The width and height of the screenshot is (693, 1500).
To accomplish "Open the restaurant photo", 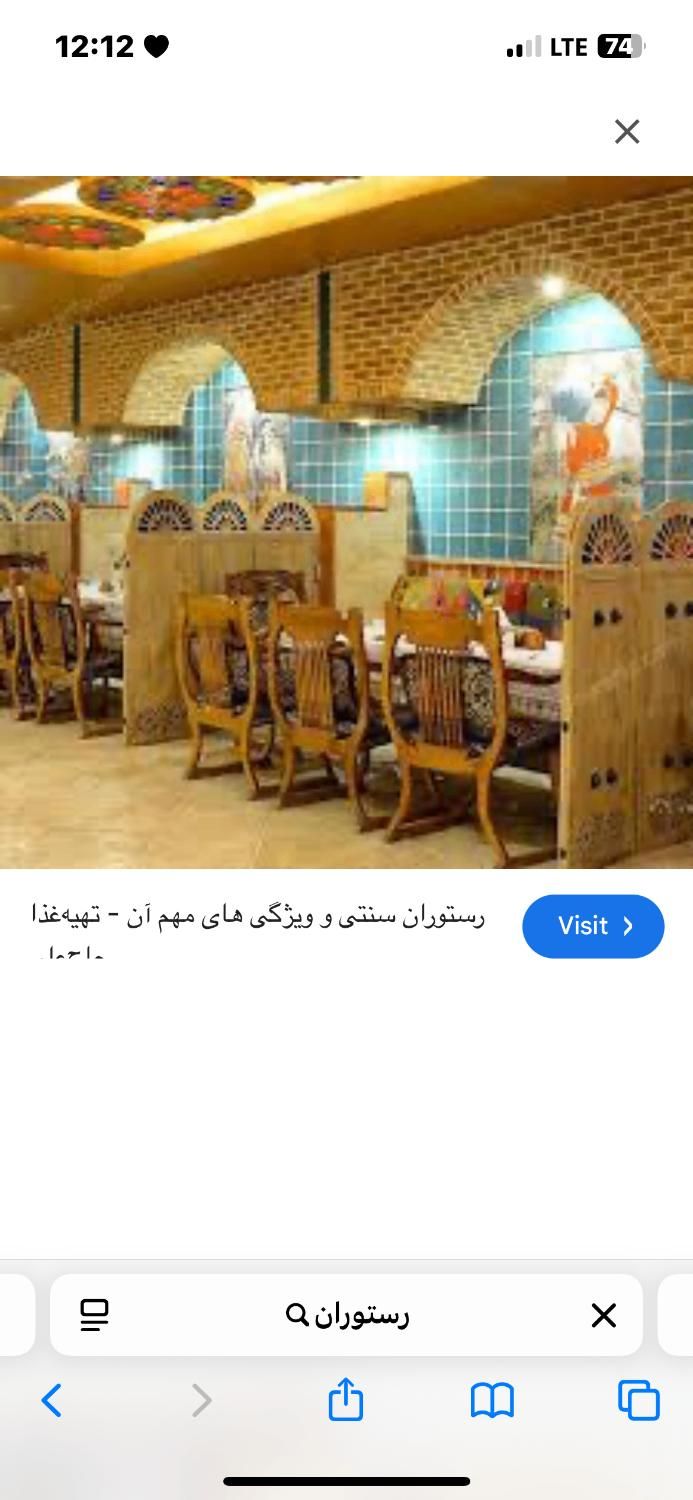I will [346, 522].
